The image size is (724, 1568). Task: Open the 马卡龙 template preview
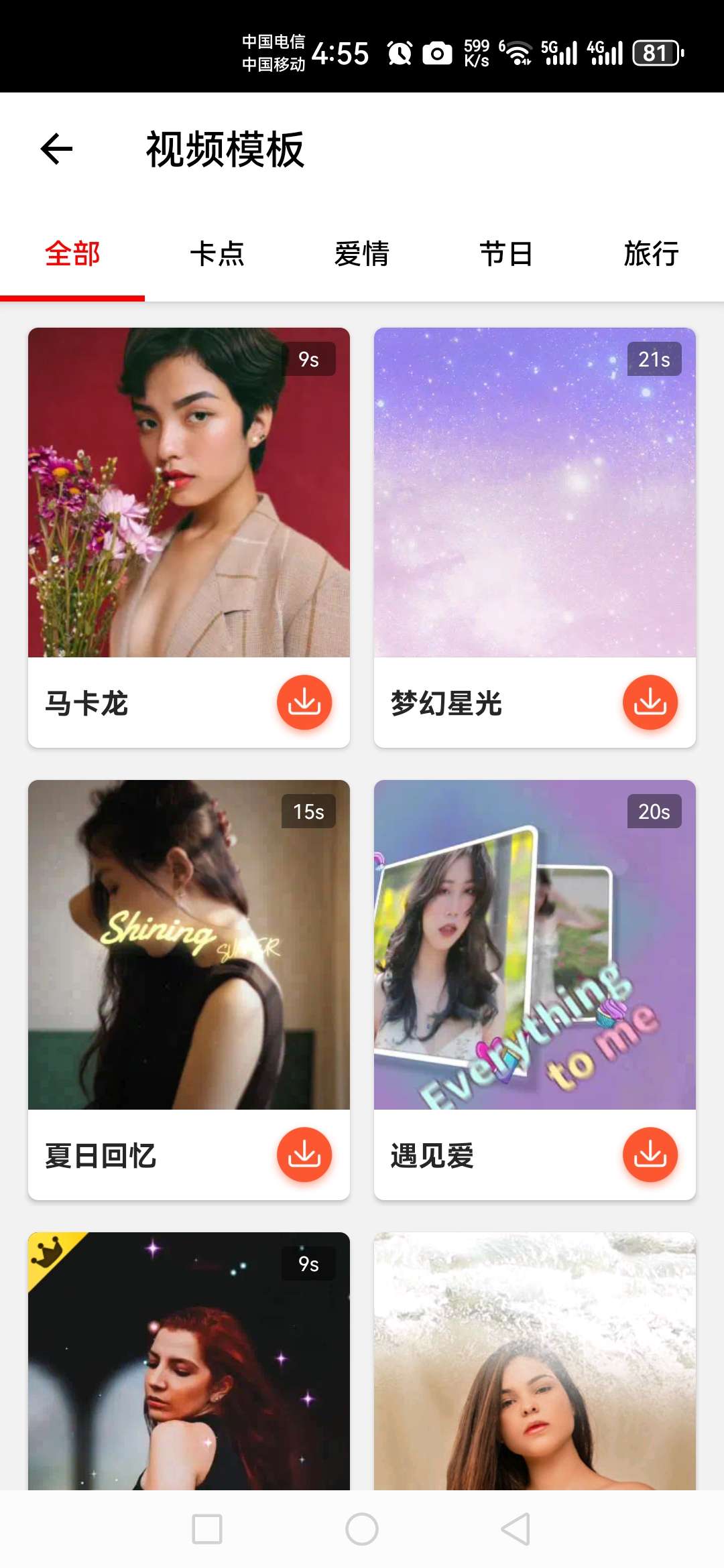click(x=189, y=493)
